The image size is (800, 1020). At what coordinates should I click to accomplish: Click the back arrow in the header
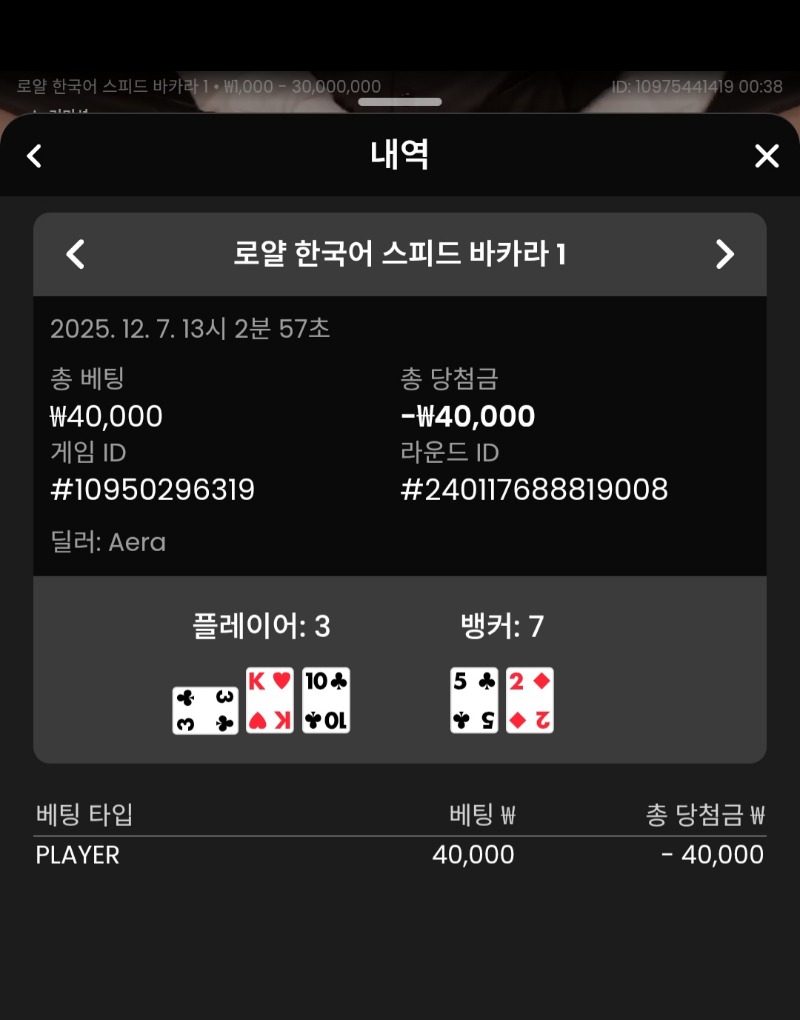(33, 156)
